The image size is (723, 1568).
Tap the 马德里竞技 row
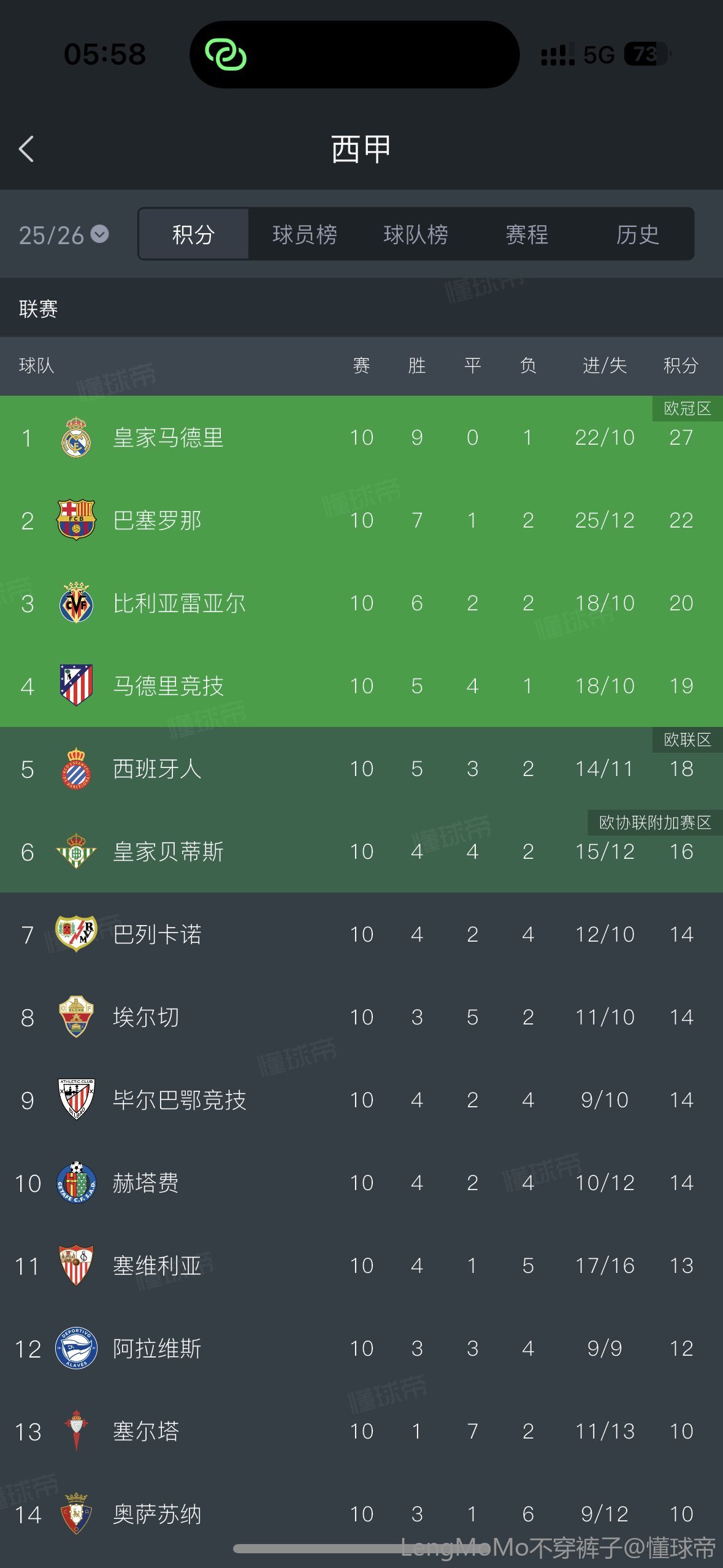coord(169,686)
